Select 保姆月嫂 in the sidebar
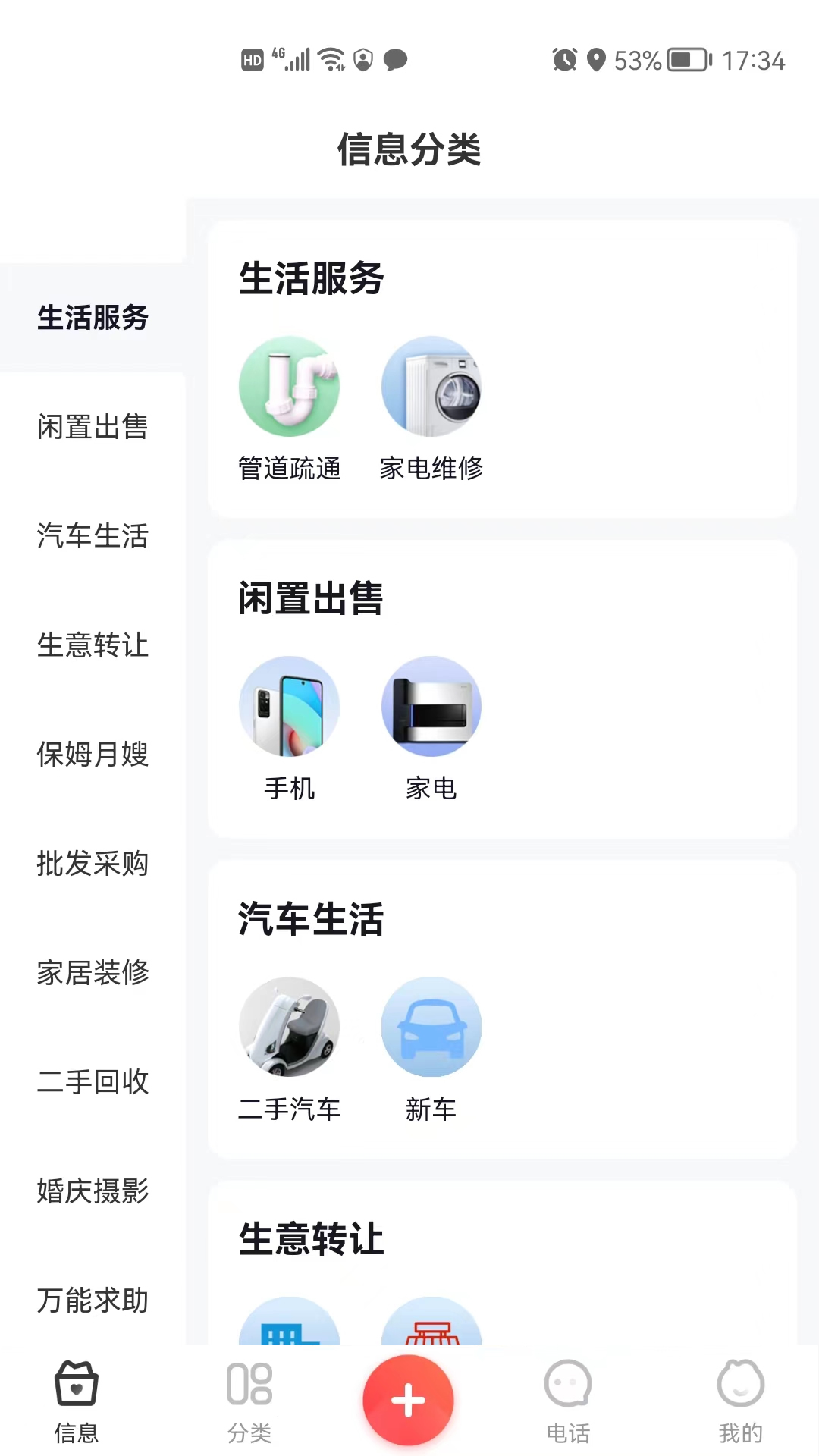 [x=93, y=755]
